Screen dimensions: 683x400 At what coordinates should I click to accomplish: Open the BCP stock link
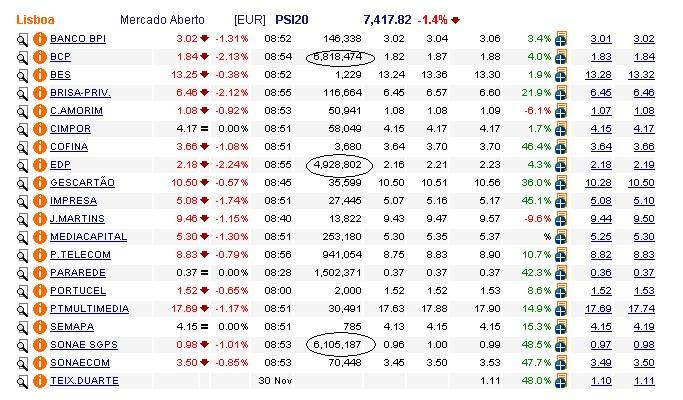coord(60,57)
